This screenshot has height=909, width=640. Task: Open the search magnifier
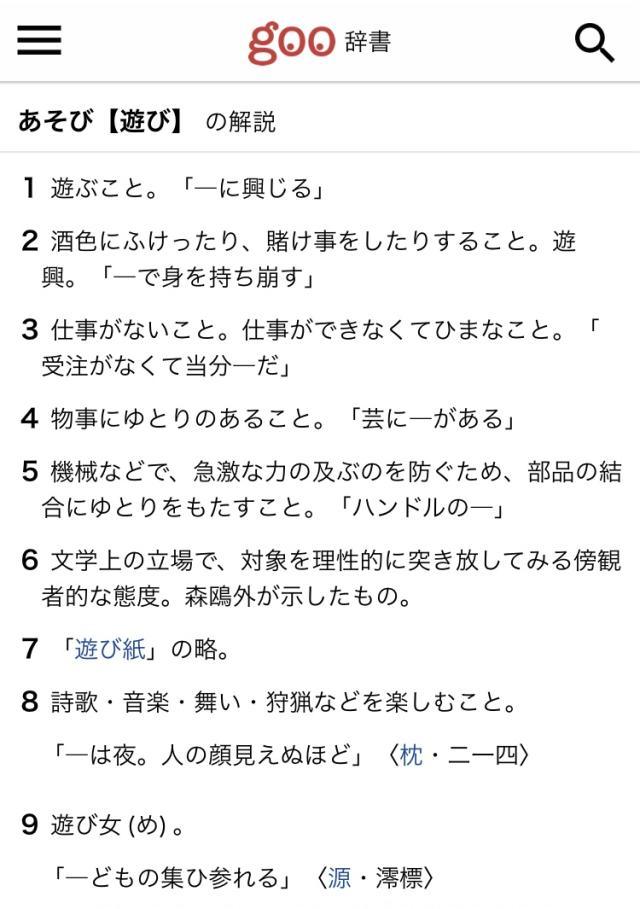(x=594, y=42)
